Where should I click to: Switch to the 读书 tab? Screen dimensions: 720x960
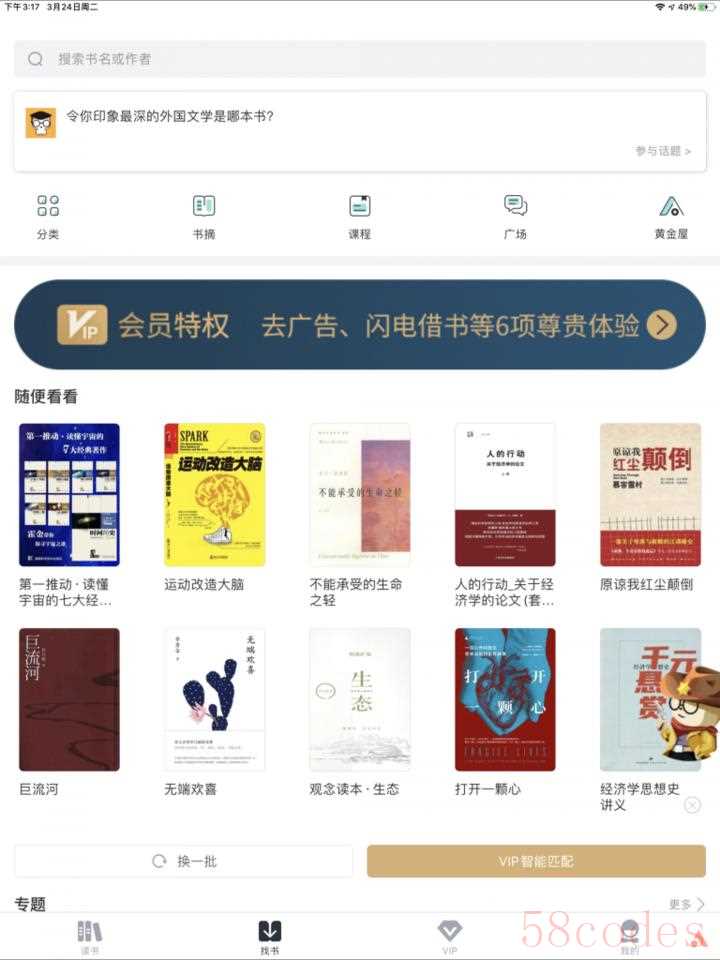[90, 937]
